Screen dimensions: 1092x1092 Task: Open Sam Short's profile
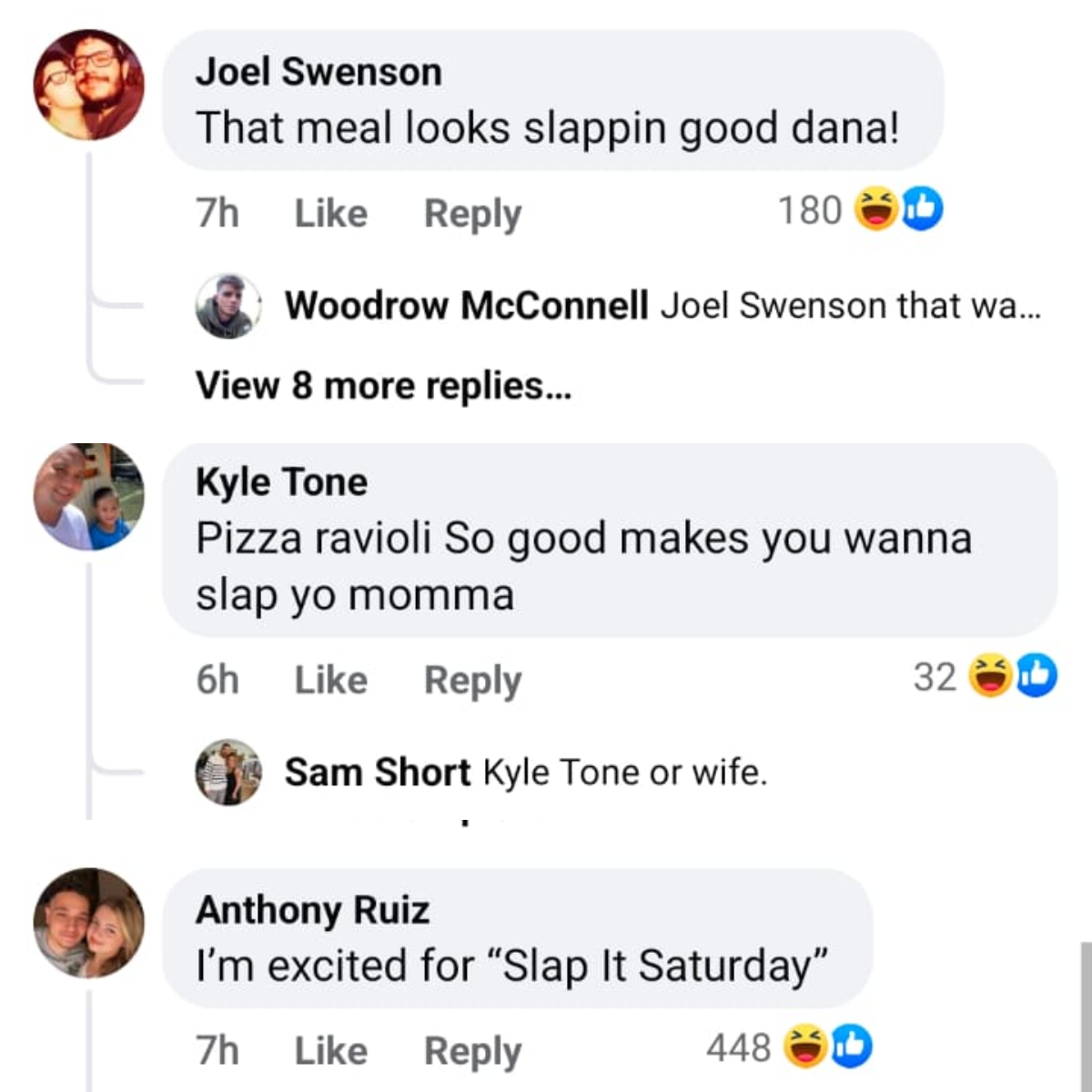point(377,772)
